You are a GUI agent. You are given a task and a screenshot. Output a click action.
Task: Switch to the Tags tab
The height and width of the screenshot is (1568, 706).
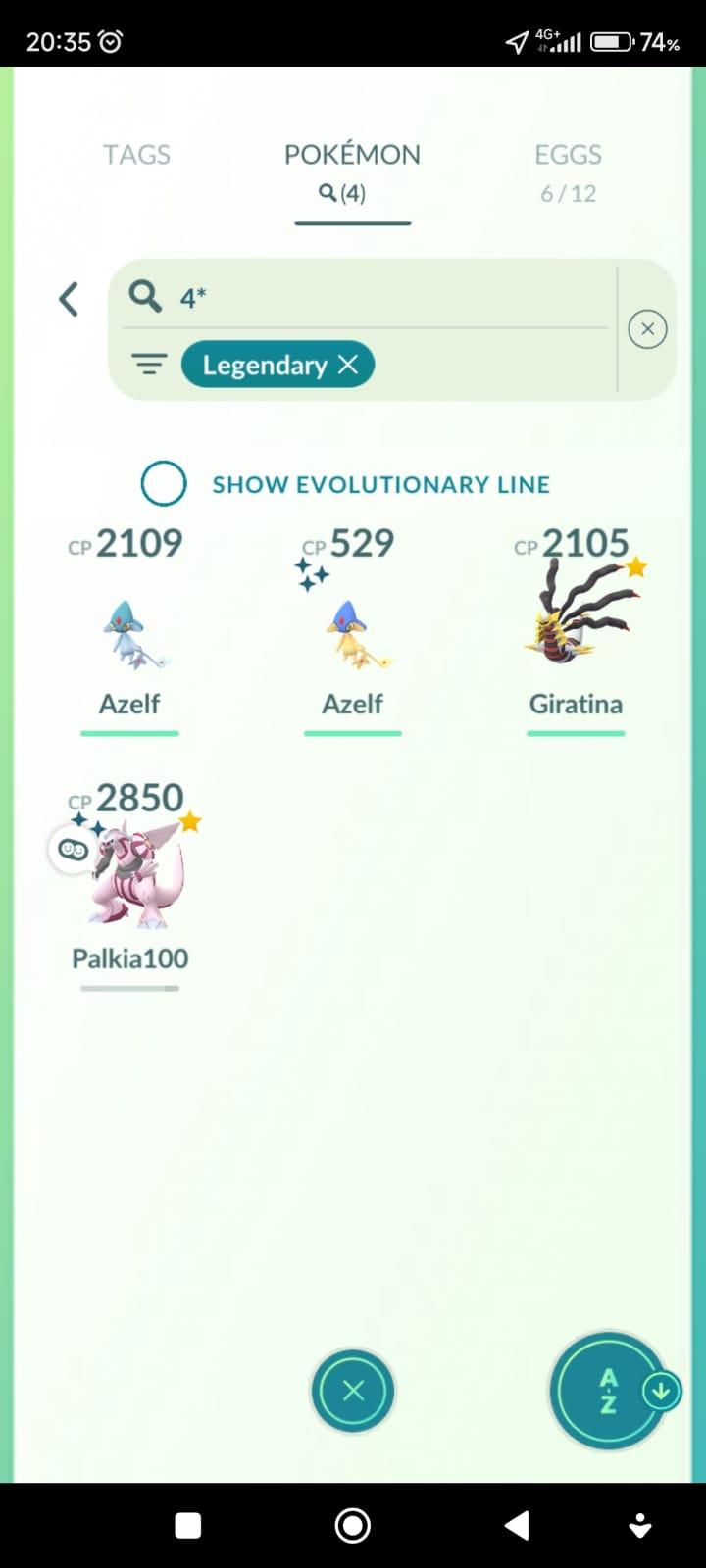[x=136, y=155]
